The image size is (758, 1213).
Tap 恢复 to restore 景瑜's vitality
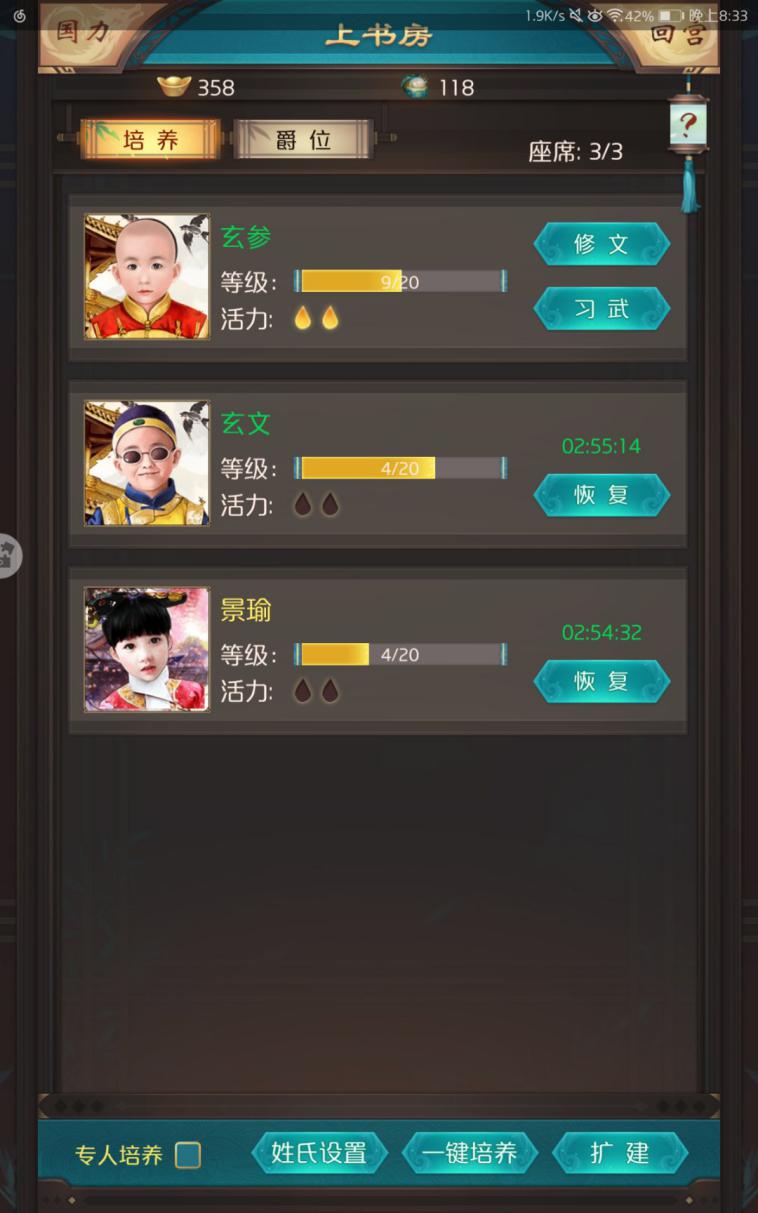[x=601, y=682]
